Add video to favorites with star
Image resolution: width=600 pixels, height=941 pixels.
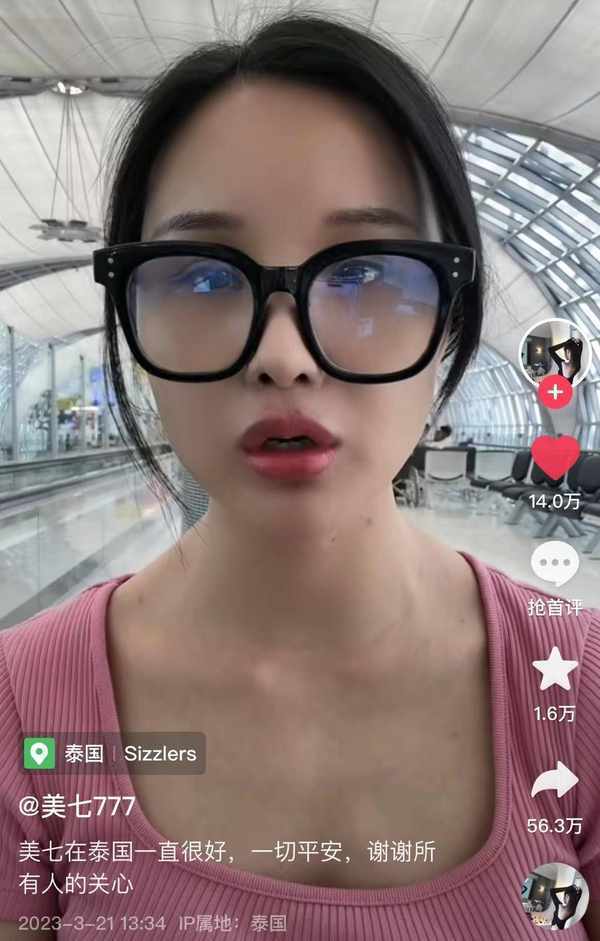(x=554, y=669)
